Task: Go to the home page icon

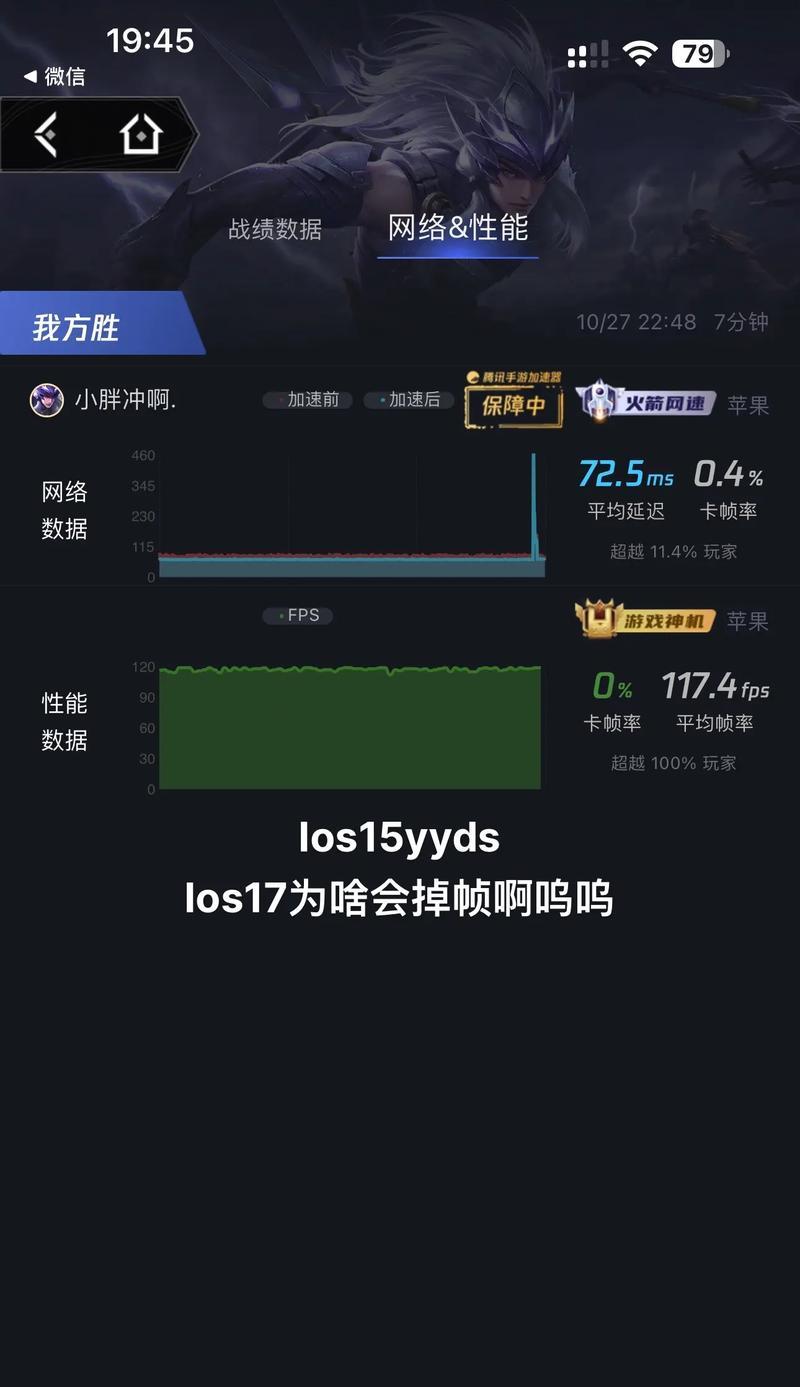Action: coord(141,134)
